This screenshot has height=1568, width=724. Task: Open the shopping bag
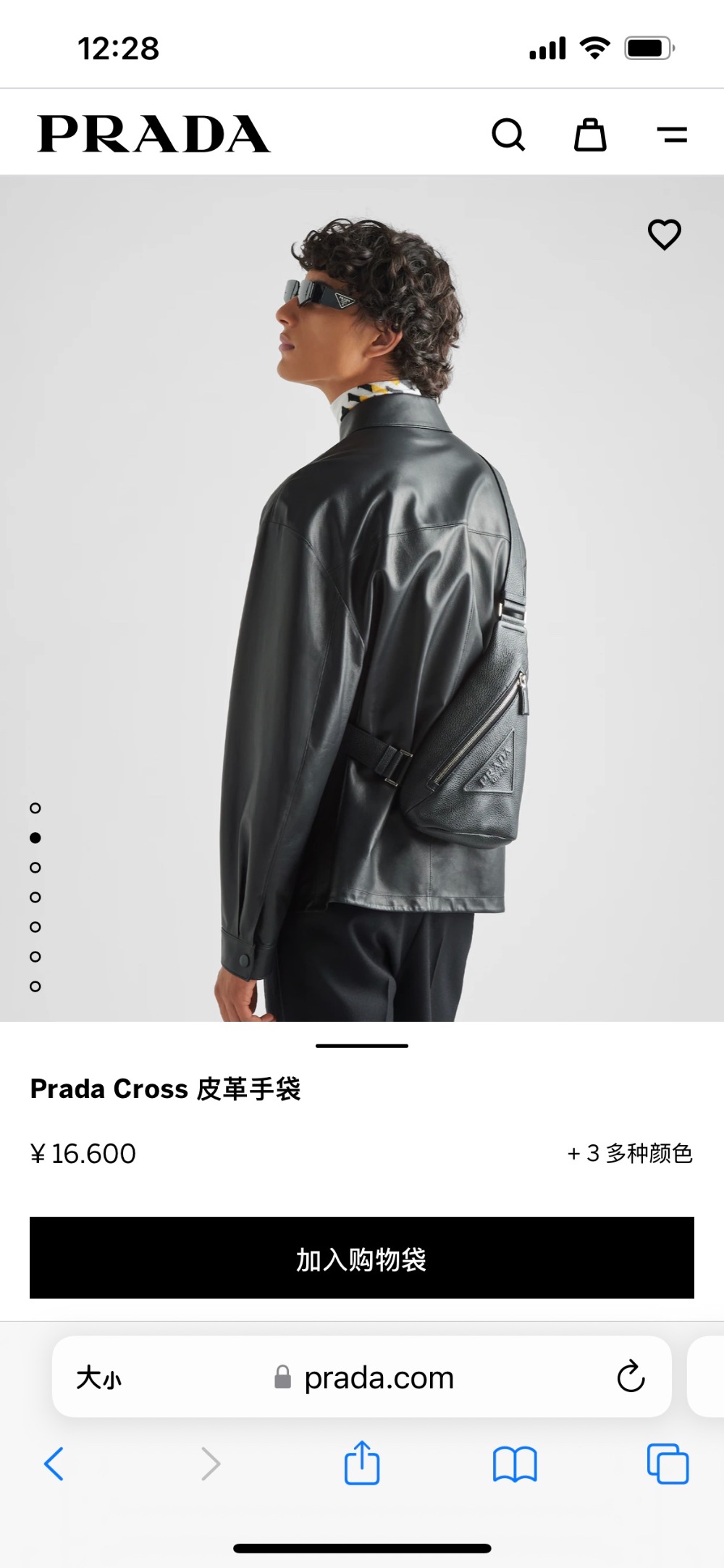[590, 135]
